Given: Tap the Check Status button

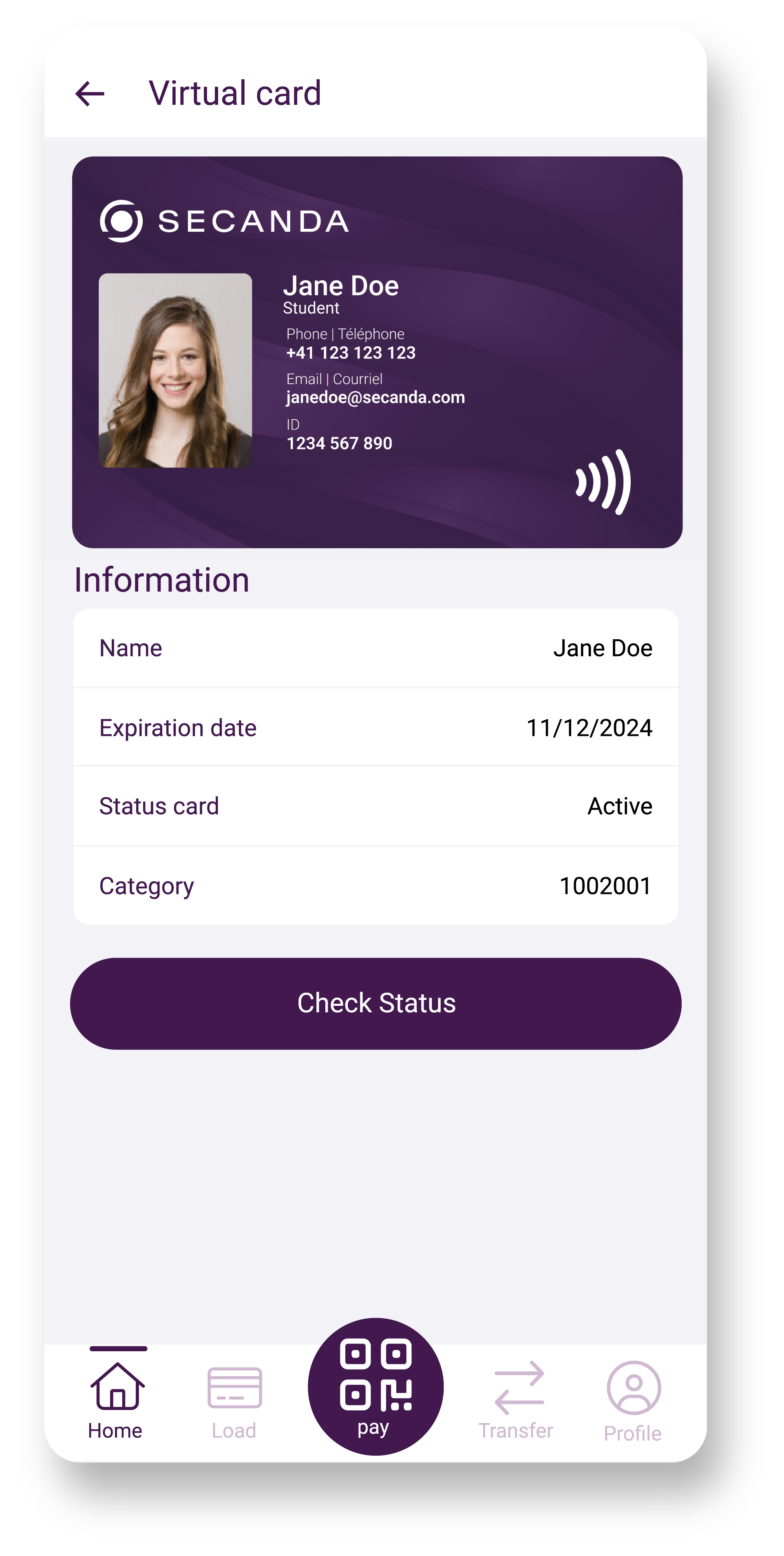Looking at the screenshot, I should (375, 1003).
